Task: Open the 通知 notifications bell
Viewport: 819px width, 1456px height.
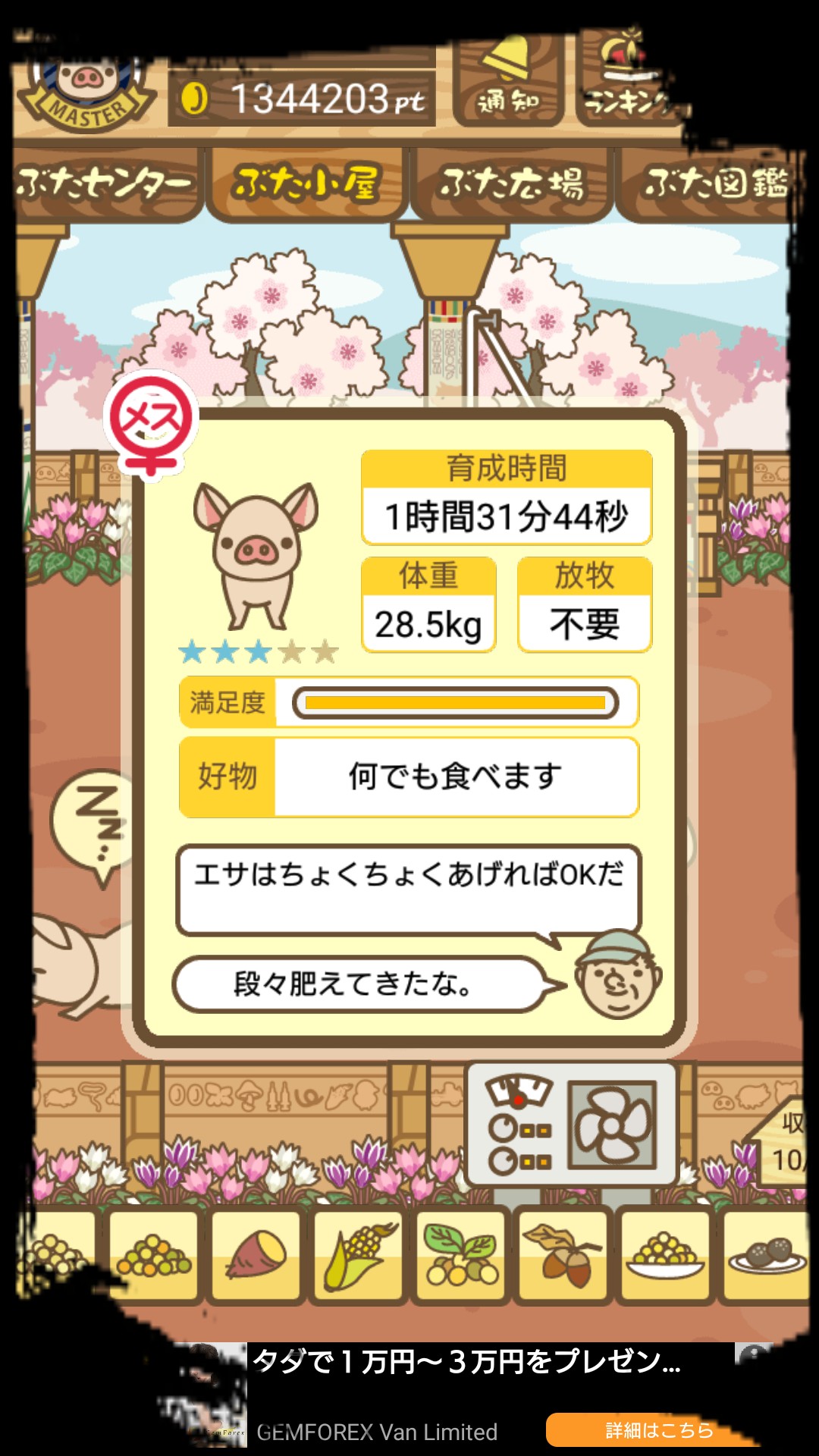Action: tap(508, 80)
